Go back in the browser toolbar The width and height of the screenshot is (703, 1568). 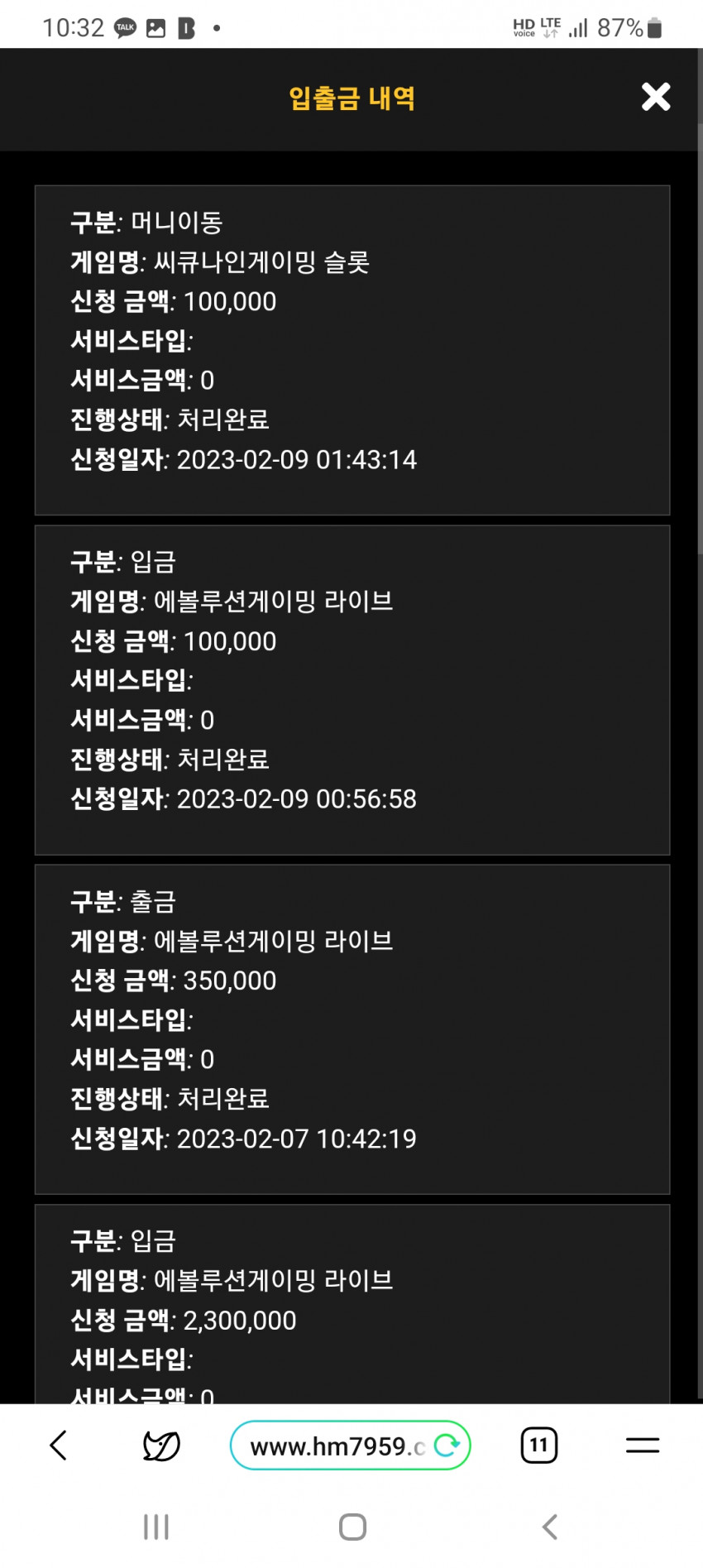(x=58, y=1445)
